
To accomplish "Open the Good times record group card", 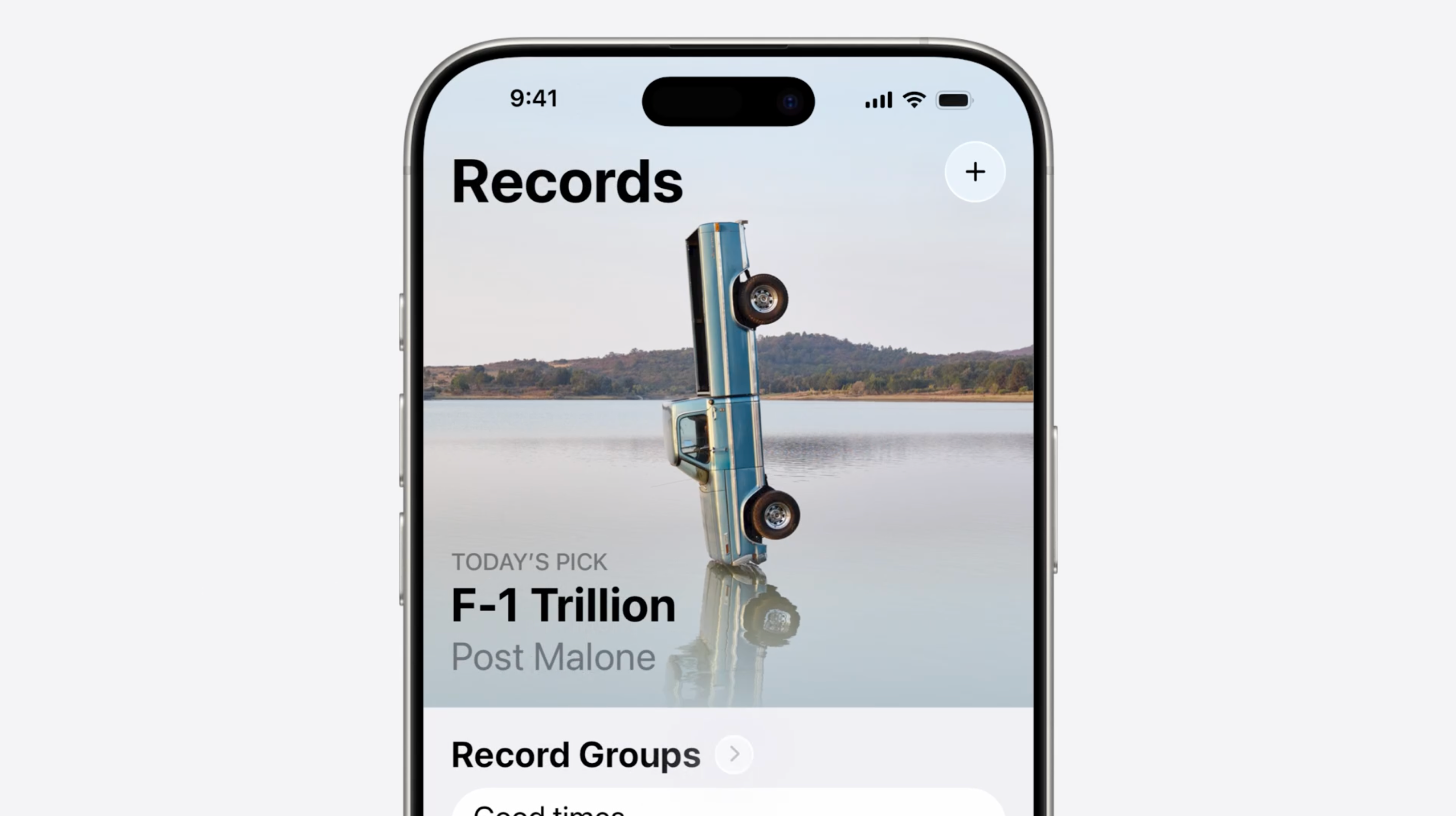I will 728,805.
